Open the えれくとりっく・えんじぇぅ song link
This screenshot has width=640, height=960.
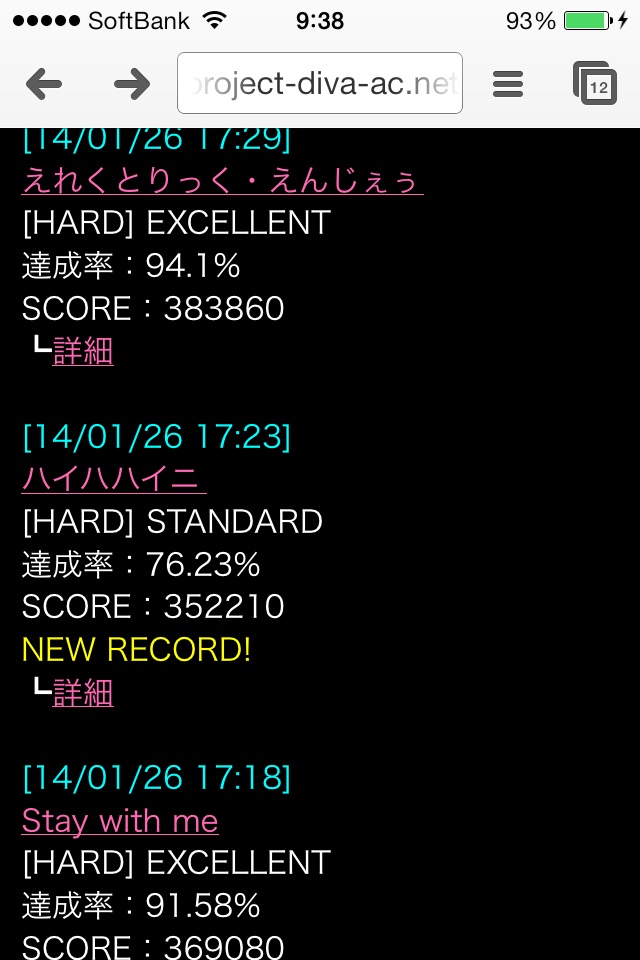pyautogui.click(x=222, y=180)
